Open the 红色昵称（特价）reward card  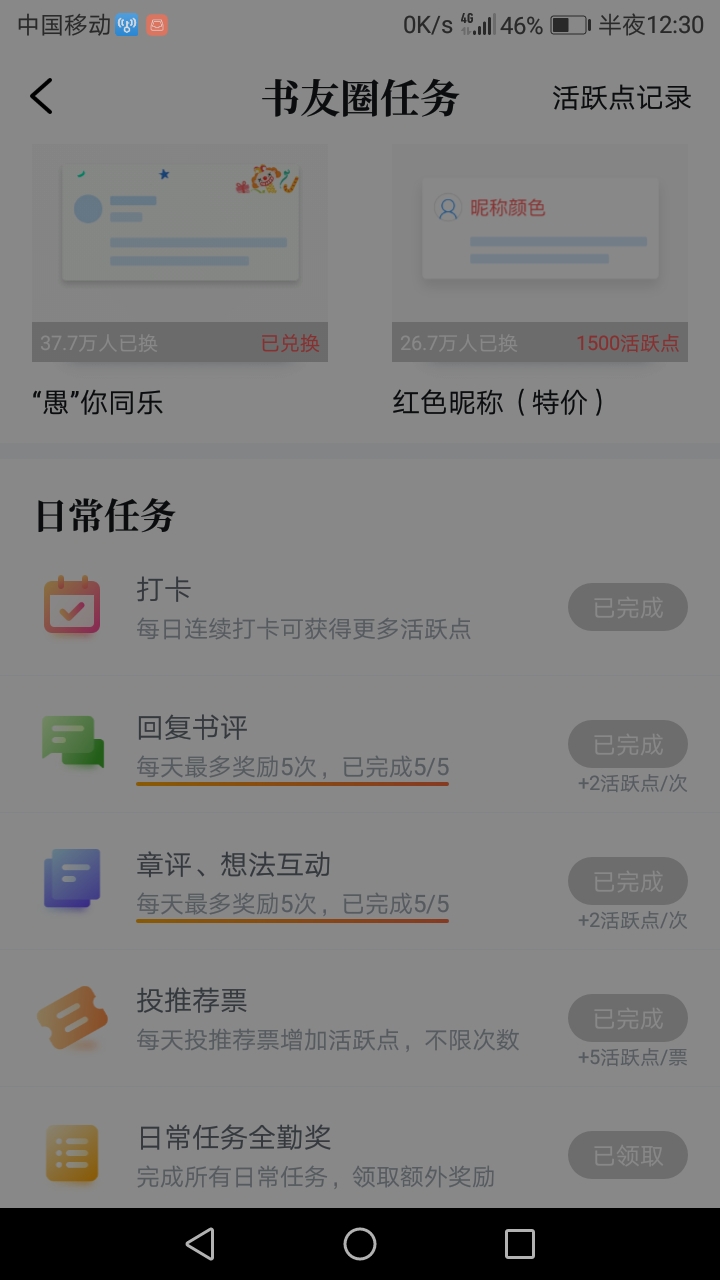point(540,282)
